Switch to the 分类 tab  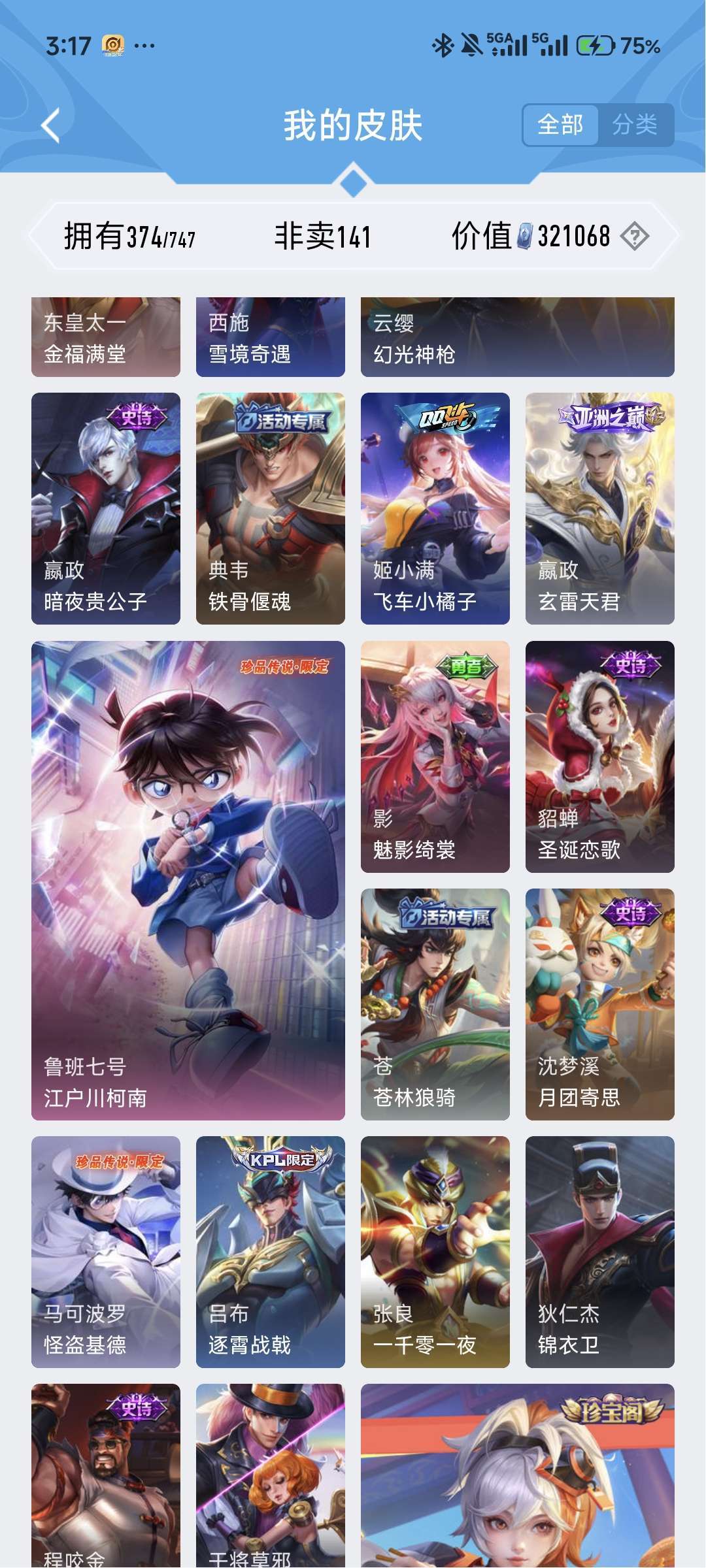click(635, 124)
